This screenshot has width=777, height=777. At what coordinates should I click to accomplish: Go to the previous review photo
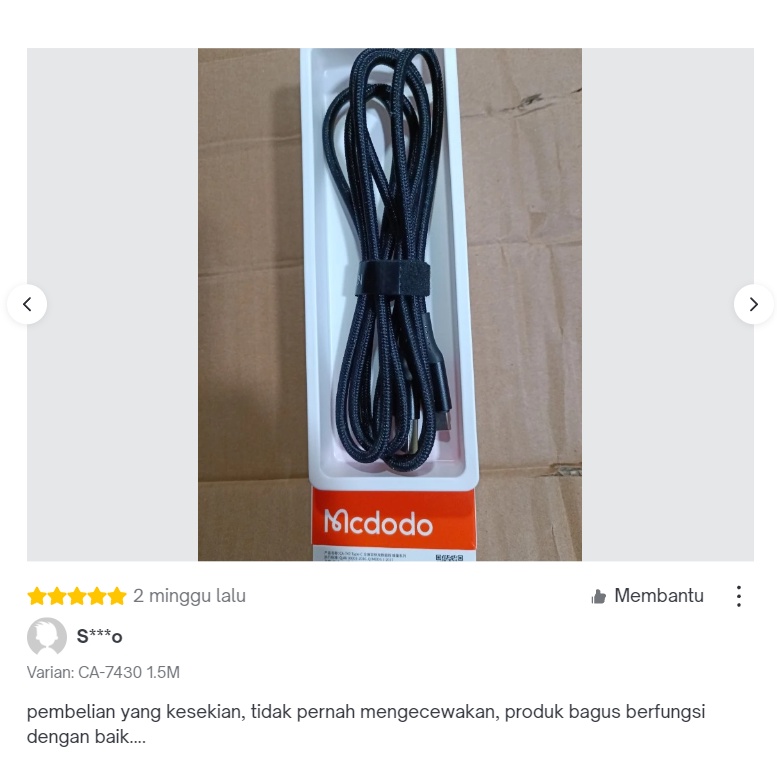27,304
